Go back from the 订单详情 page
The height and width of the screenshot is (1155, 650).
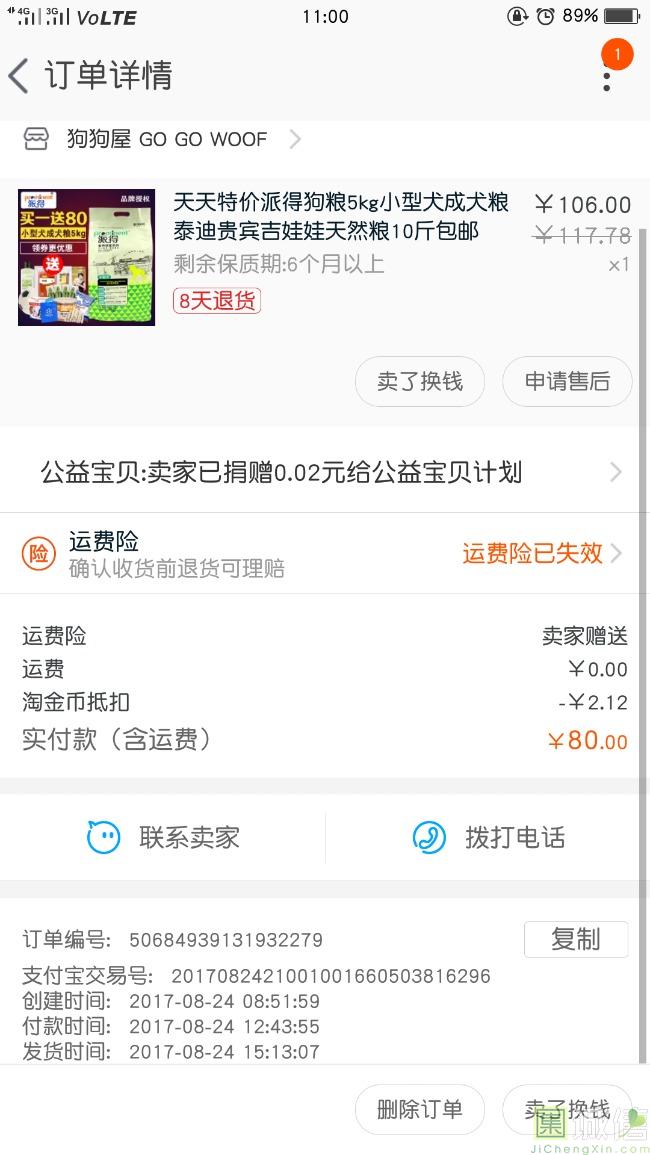[20, 76]
